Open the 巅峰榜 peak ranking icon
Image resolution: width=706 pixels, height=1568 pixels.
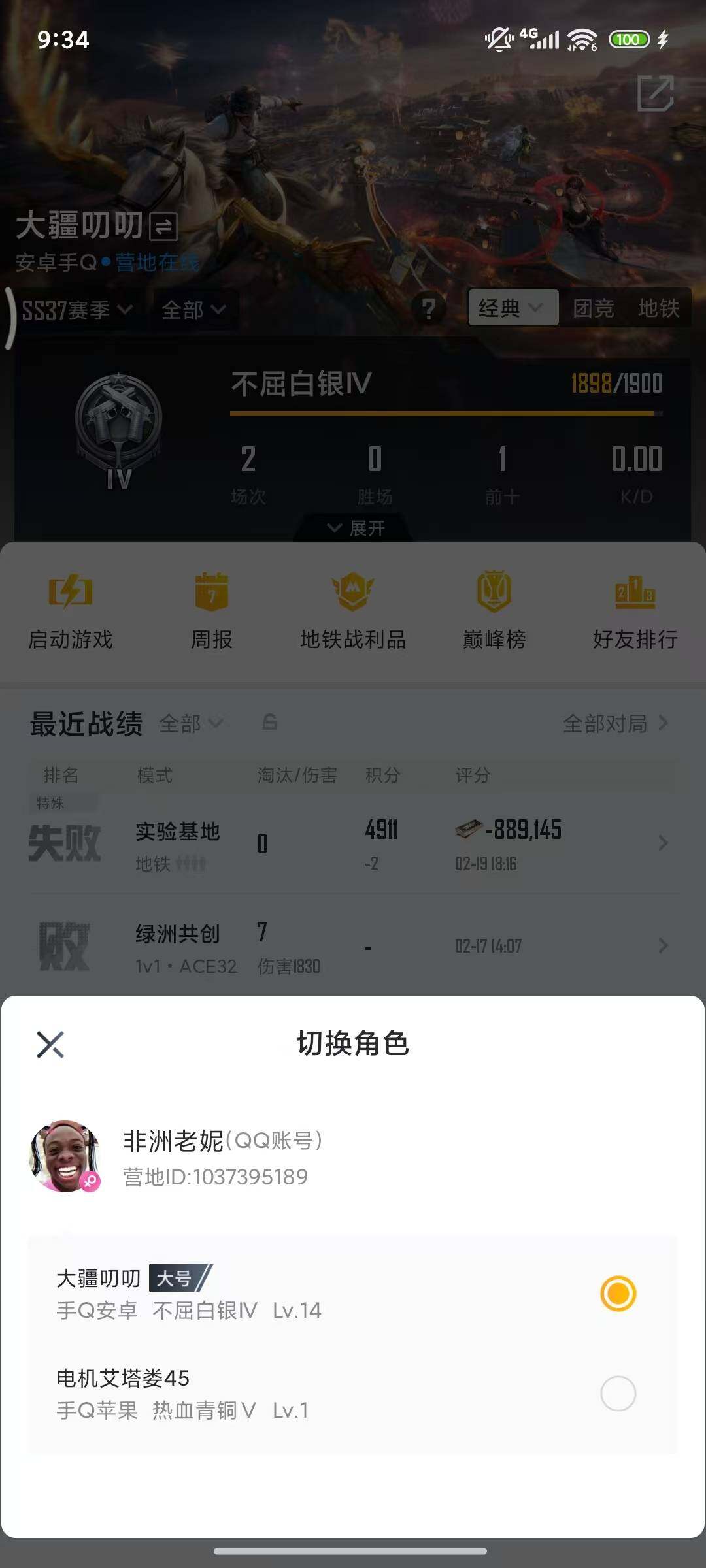495,593
